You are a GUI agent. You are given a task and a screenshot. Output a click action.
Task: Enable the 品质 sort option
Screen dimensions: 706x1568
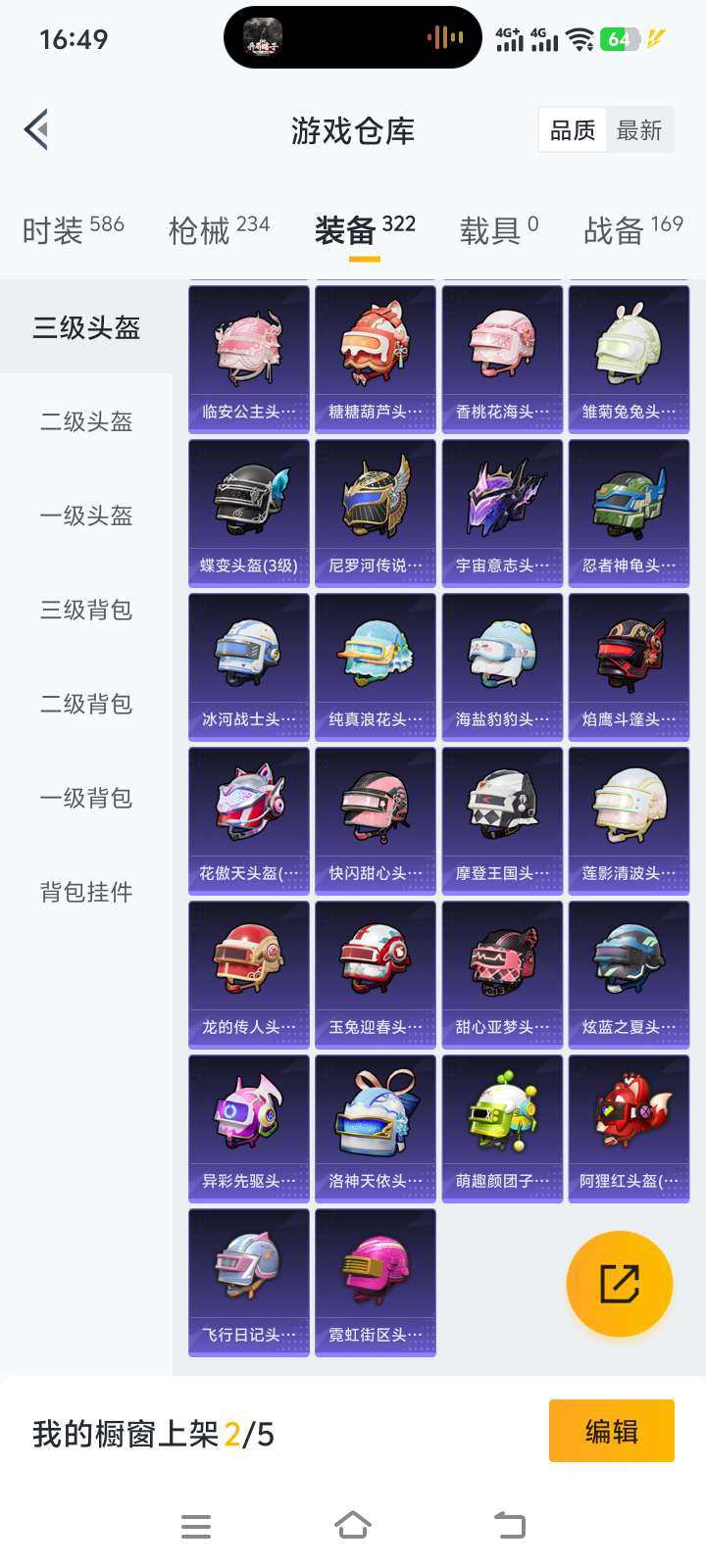tap(571, 129)
